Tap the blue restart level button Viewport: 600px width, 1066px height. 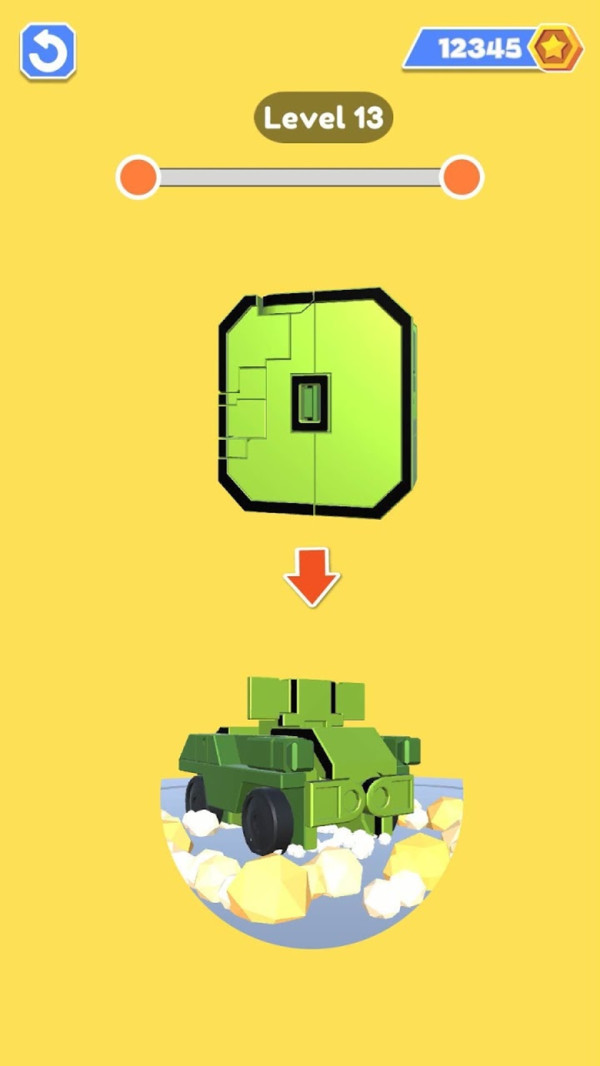[x=48, y=52]
